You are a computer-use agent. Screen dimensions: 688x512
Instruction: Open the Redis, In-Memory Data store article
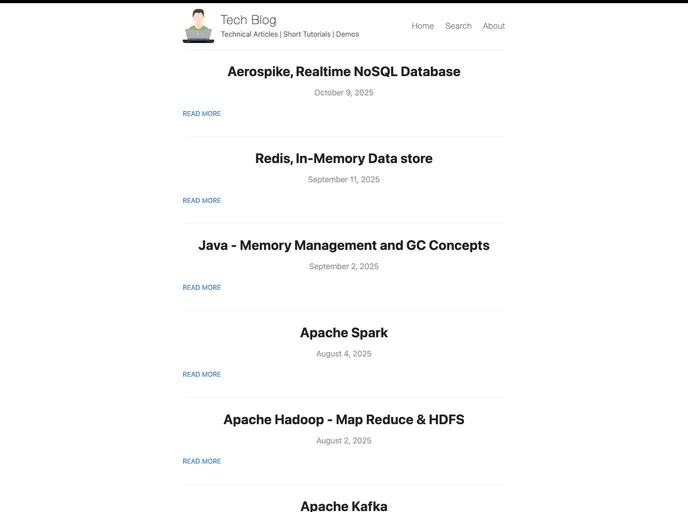pos(343,159)
